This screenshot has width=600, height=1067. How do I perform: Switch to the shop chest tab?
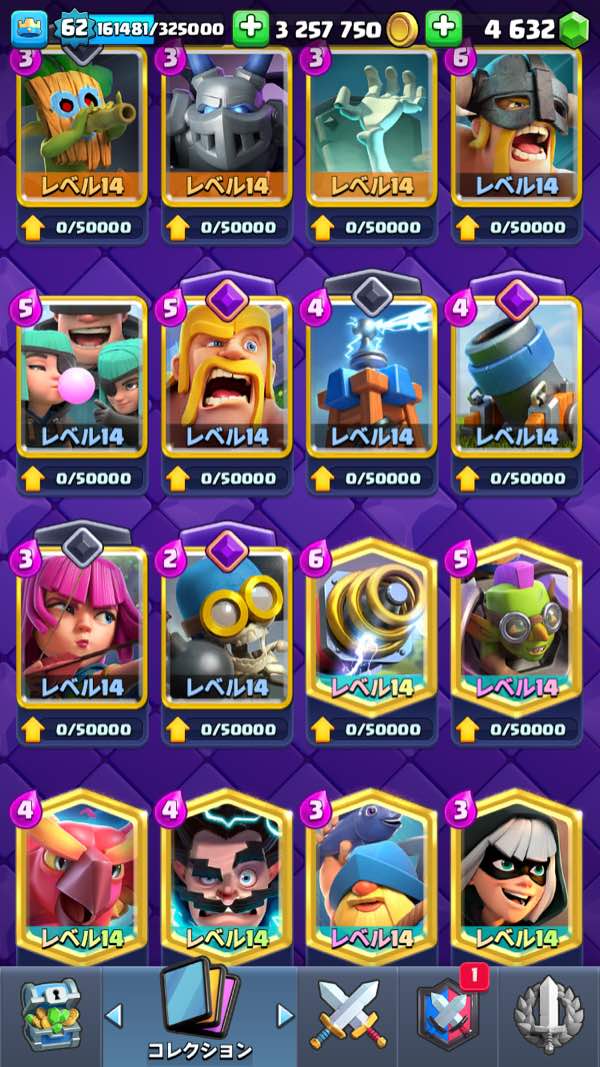(x=50, y=1016)
